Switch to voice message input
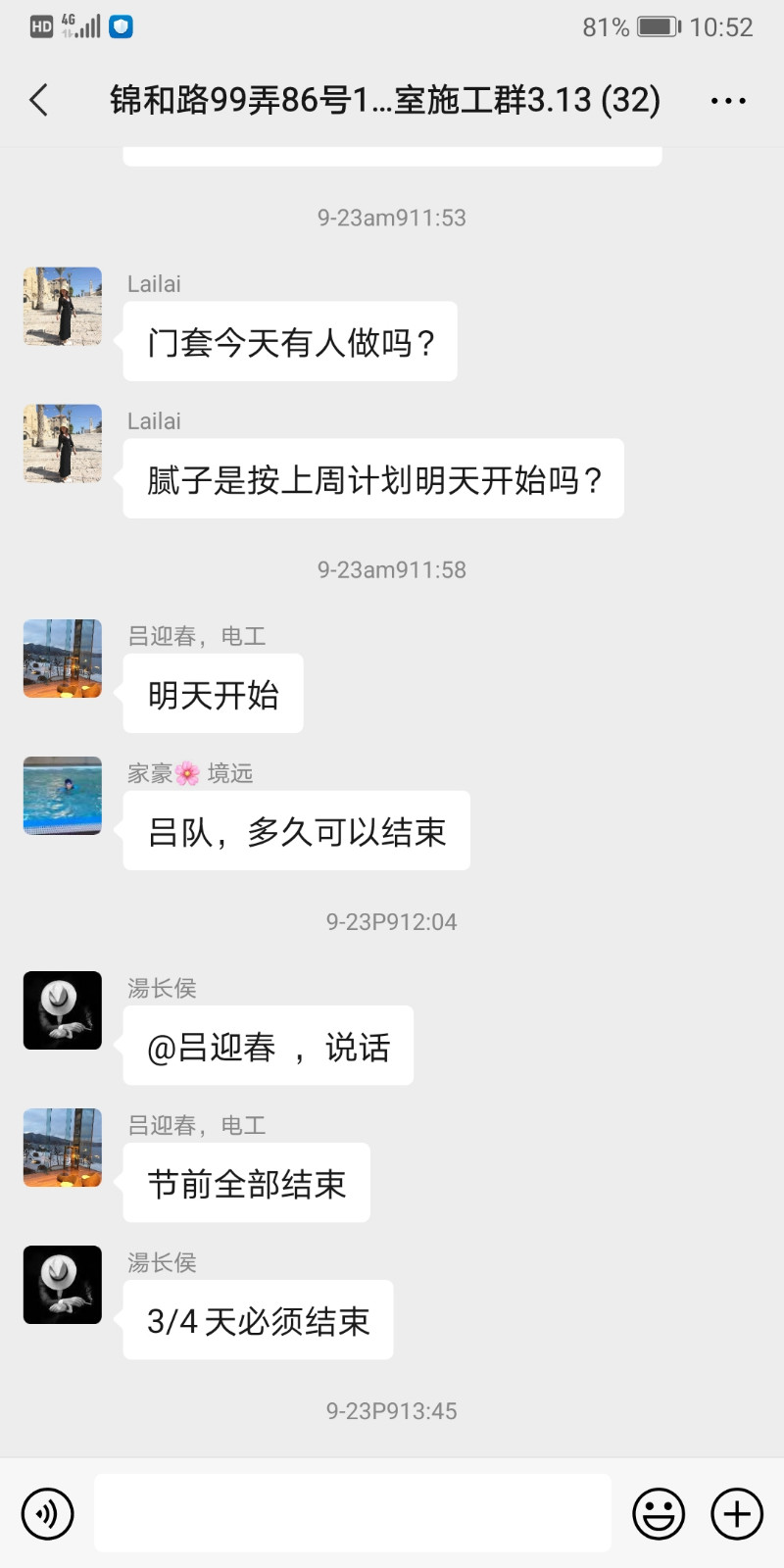This screenshot has width=784, height=1568. (47, 1514)
